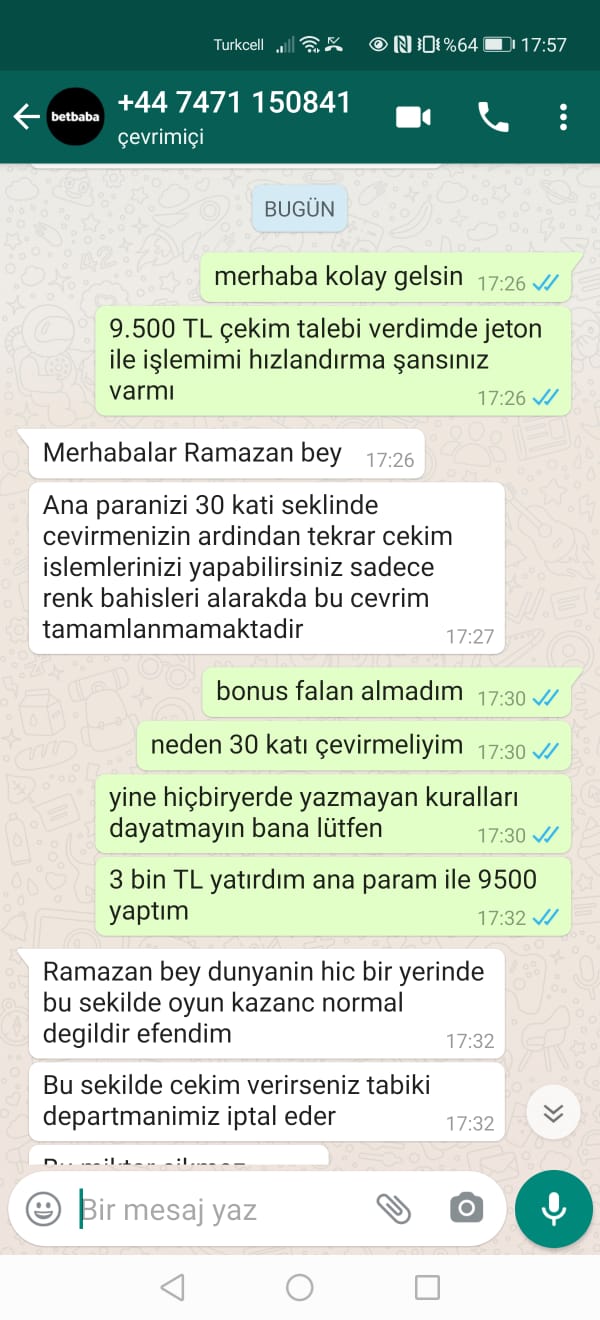Image resolution: width=600 pixels, height=1320 pixels.
Task: Open contact info for +44 7471 150841
Action: [x=234, y=117]
